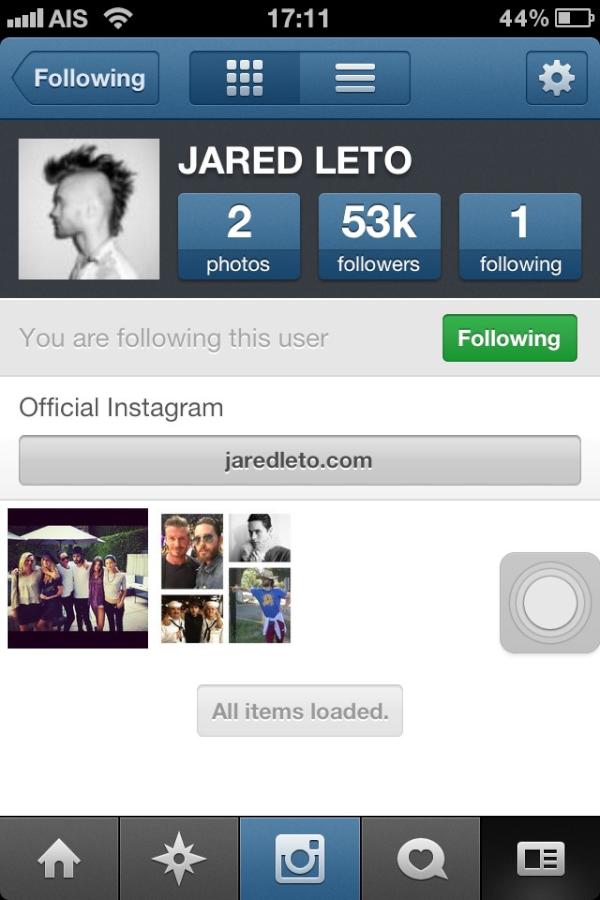Switch to the profile card tab

pyautogui.click(x=540, y=858)
